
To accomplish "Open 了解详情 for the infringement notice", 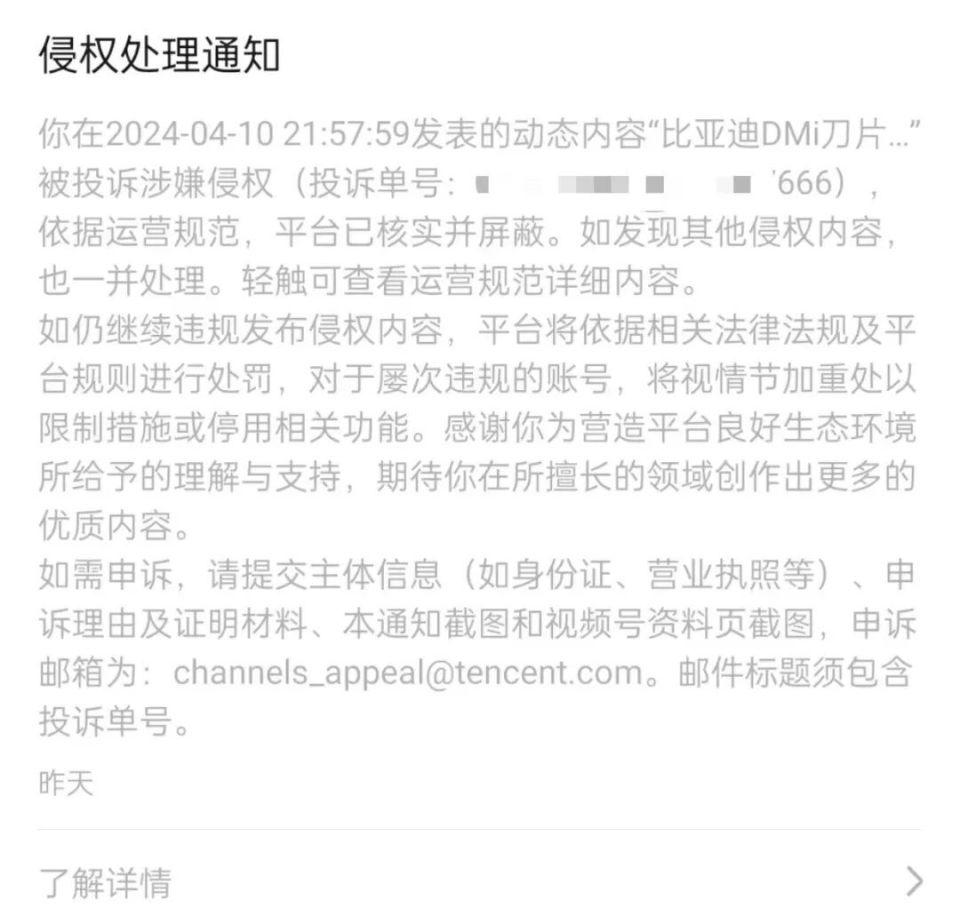I will pyautogui.click(x=105, y=882).
